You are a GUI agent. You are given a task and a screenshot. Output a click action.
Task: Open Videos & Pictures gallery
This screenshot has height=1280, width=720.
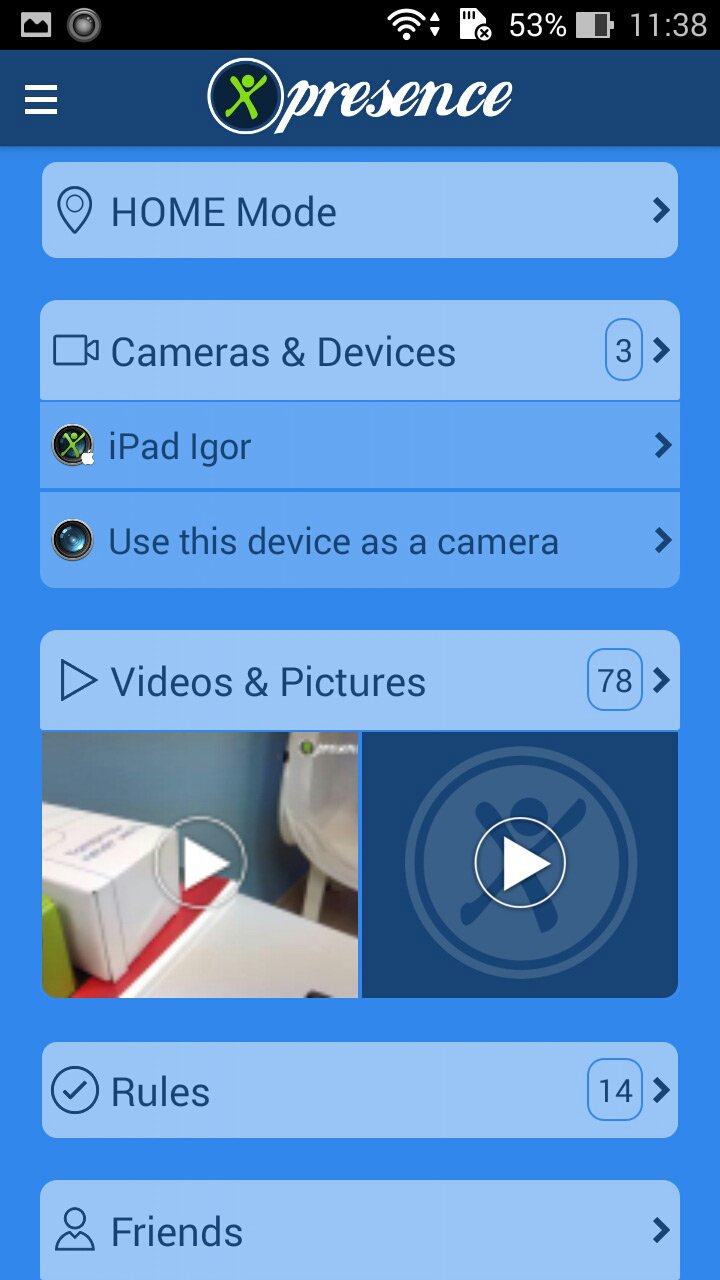360,681
